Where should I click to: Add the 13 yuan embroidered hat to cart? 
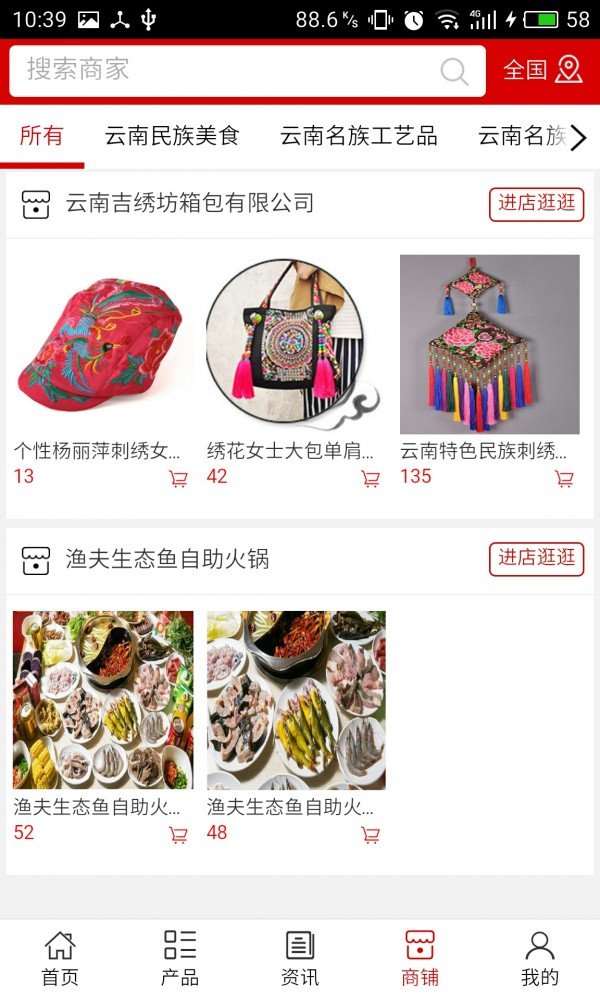pyautogui.click(x=178, y=479)
